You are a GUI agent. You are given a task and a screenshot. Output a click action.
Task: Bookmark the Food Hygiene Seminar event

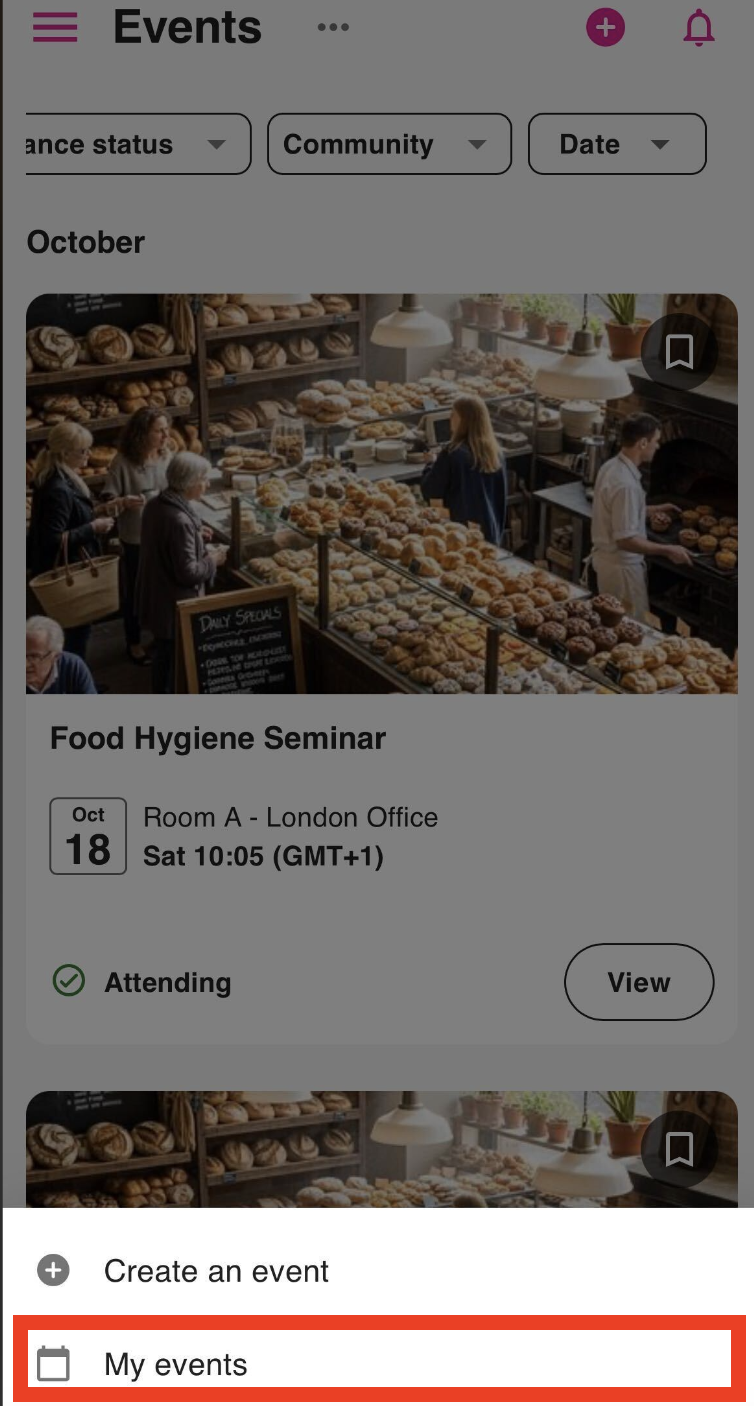(x=679, y=351)
